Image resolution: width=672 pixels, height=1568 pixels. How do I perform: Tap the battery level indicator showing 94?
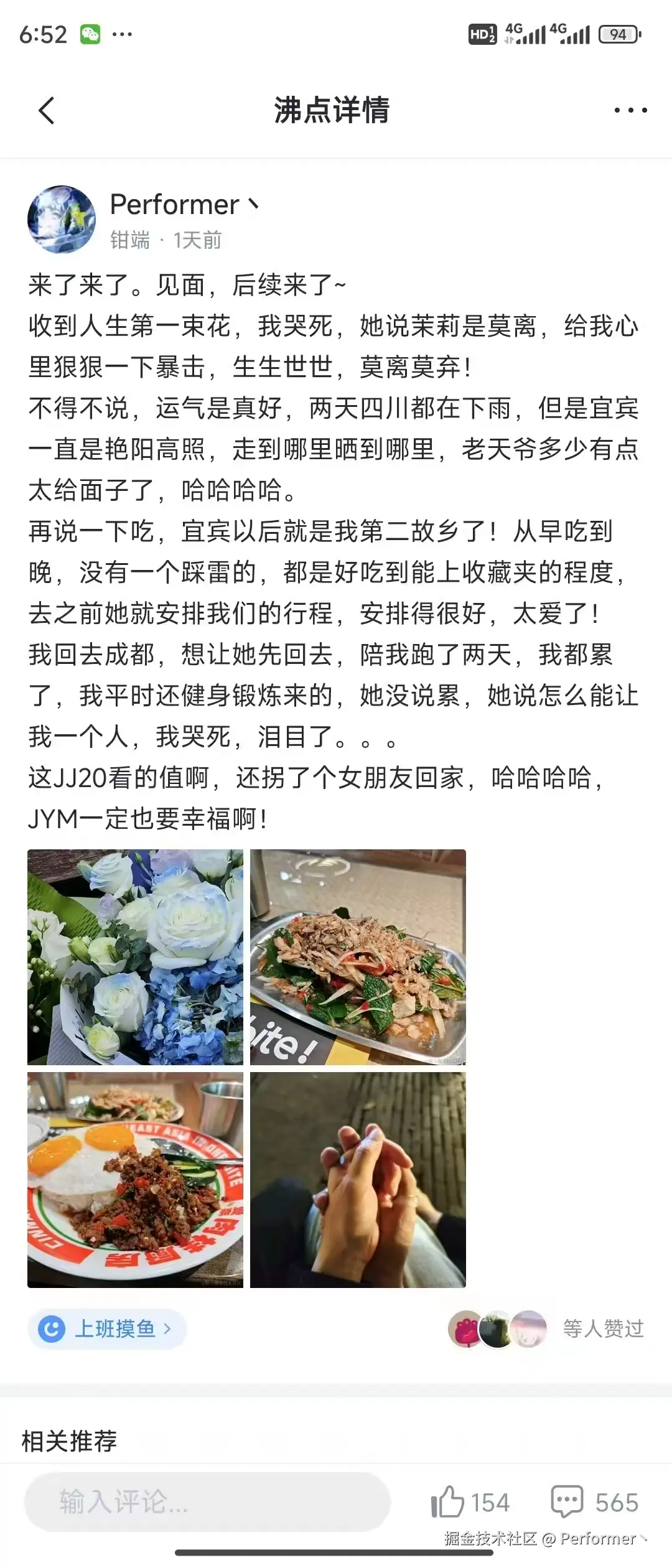pyautogui.click(x=617, y=33)
